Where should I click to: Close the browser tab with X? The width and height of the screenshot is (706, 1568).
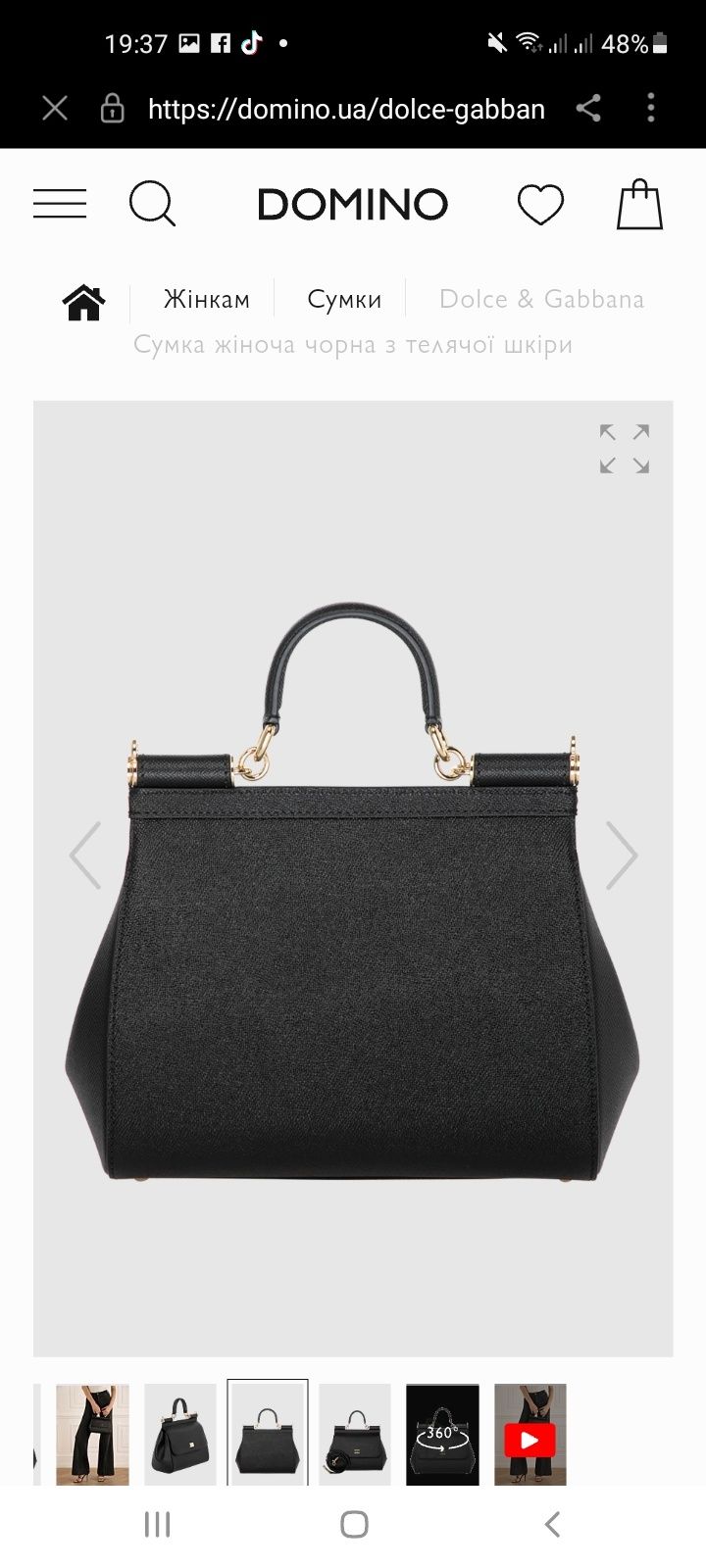[x=55, y=108]
